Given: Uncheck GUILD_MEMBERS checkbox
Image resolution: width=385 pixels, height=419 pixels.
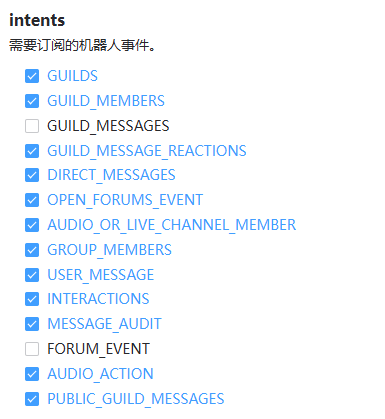Looking at the screenshot, I should 32,101.
